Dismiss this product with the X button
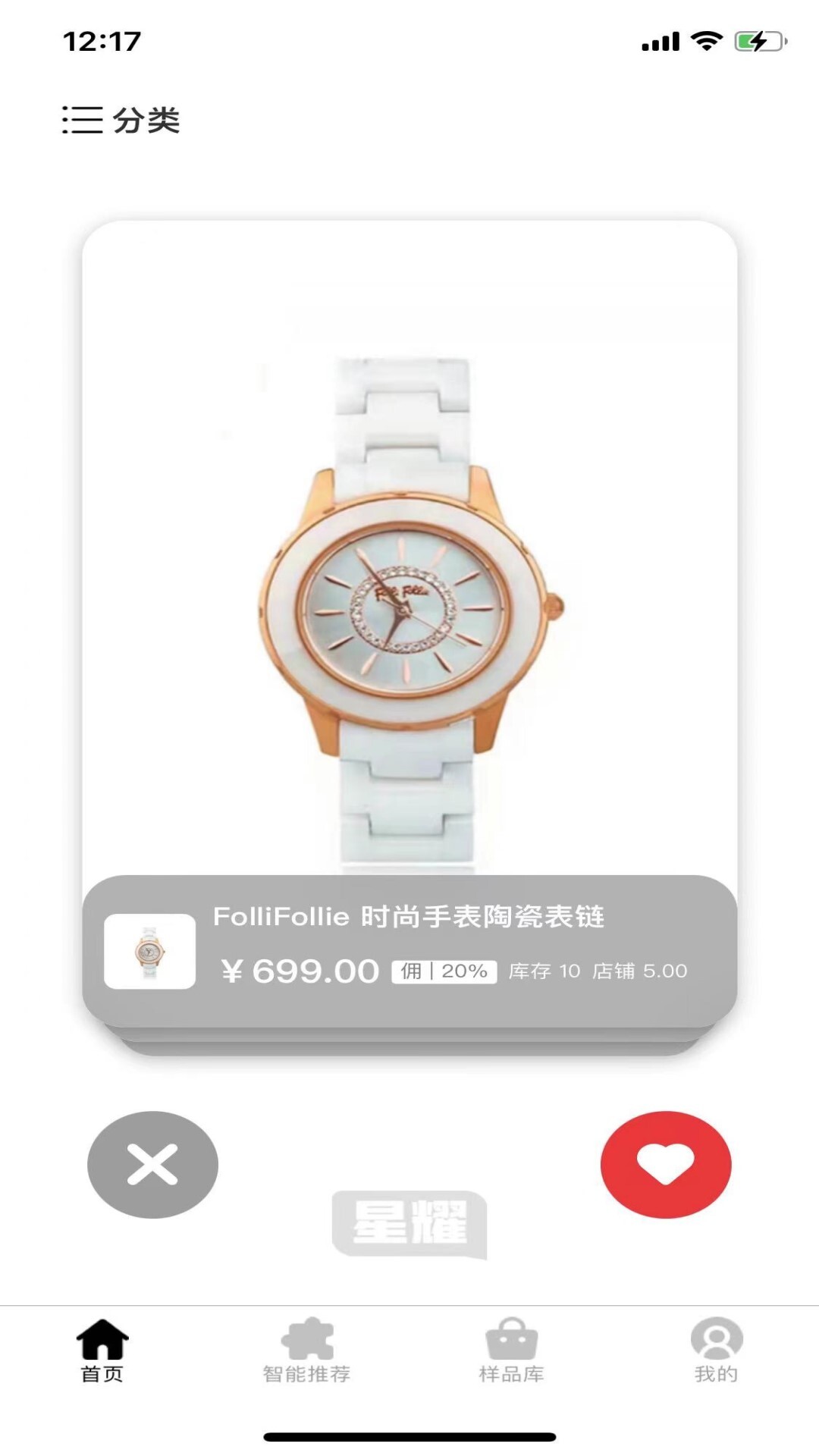 click(x=152, y=1164)
